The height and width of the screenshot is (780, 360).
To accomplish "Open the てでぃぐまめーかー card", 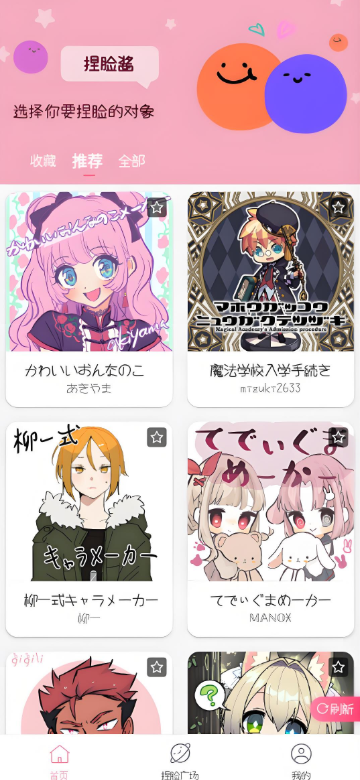I will click(271, 529).
